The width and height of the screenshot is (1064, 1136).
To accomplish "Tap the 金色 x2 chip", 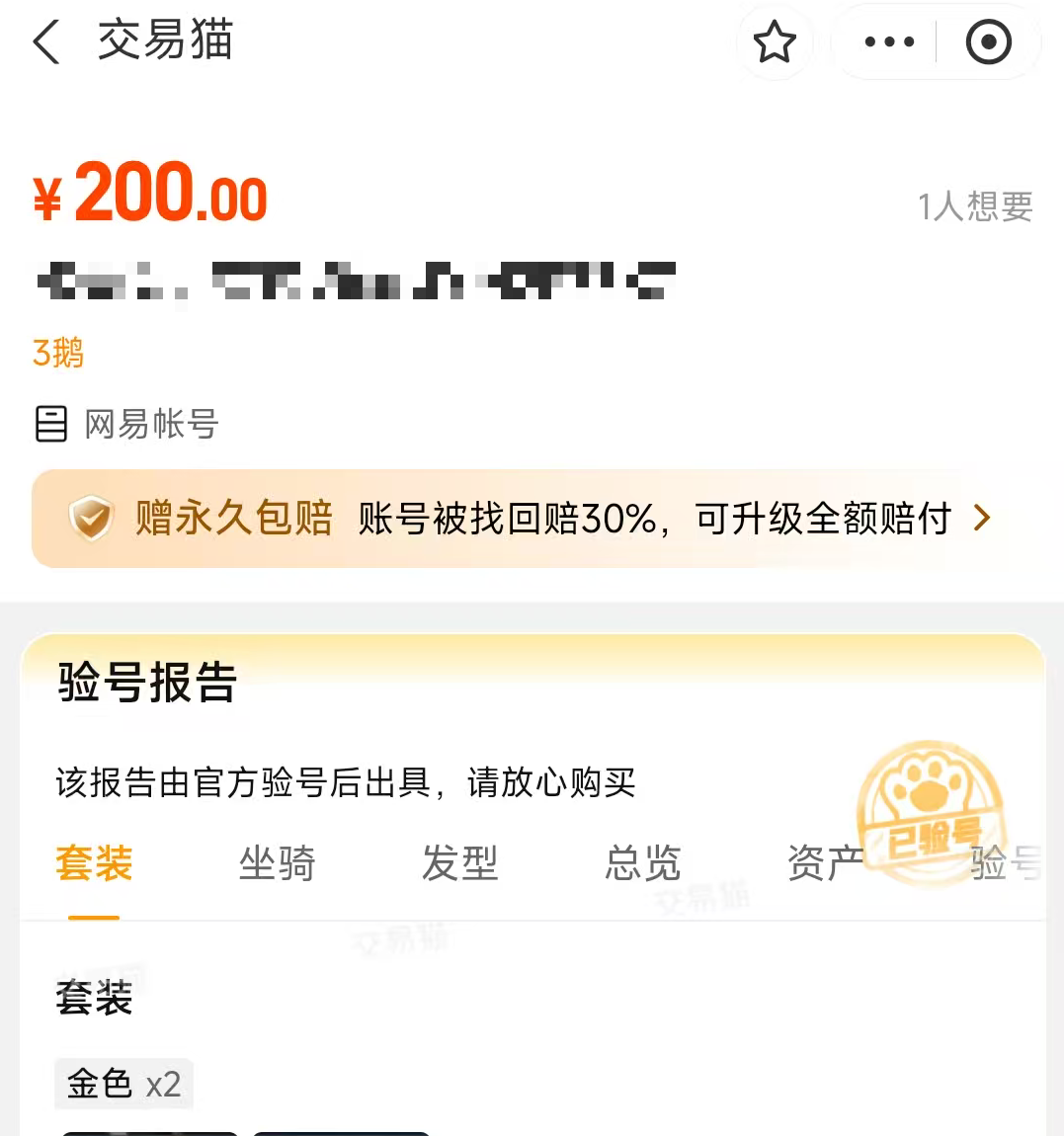I will coord(123,1084).
